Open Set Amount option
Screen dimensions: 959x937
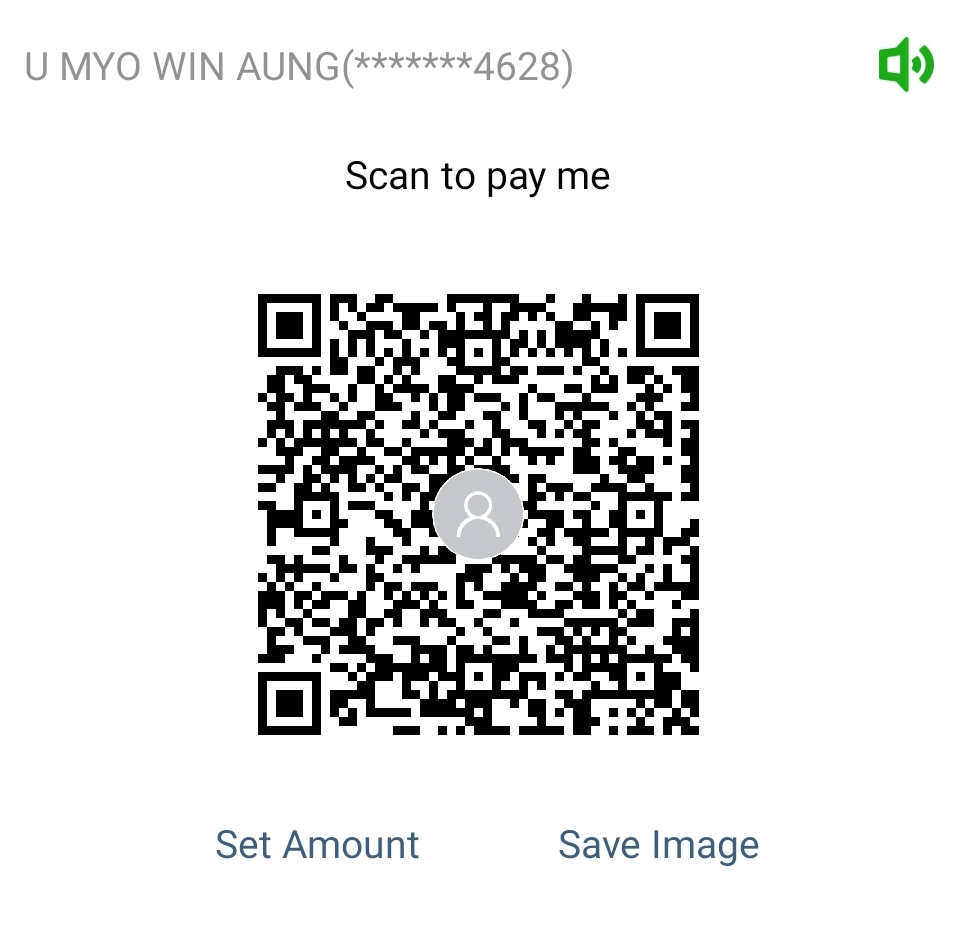[x=317, y=845]
